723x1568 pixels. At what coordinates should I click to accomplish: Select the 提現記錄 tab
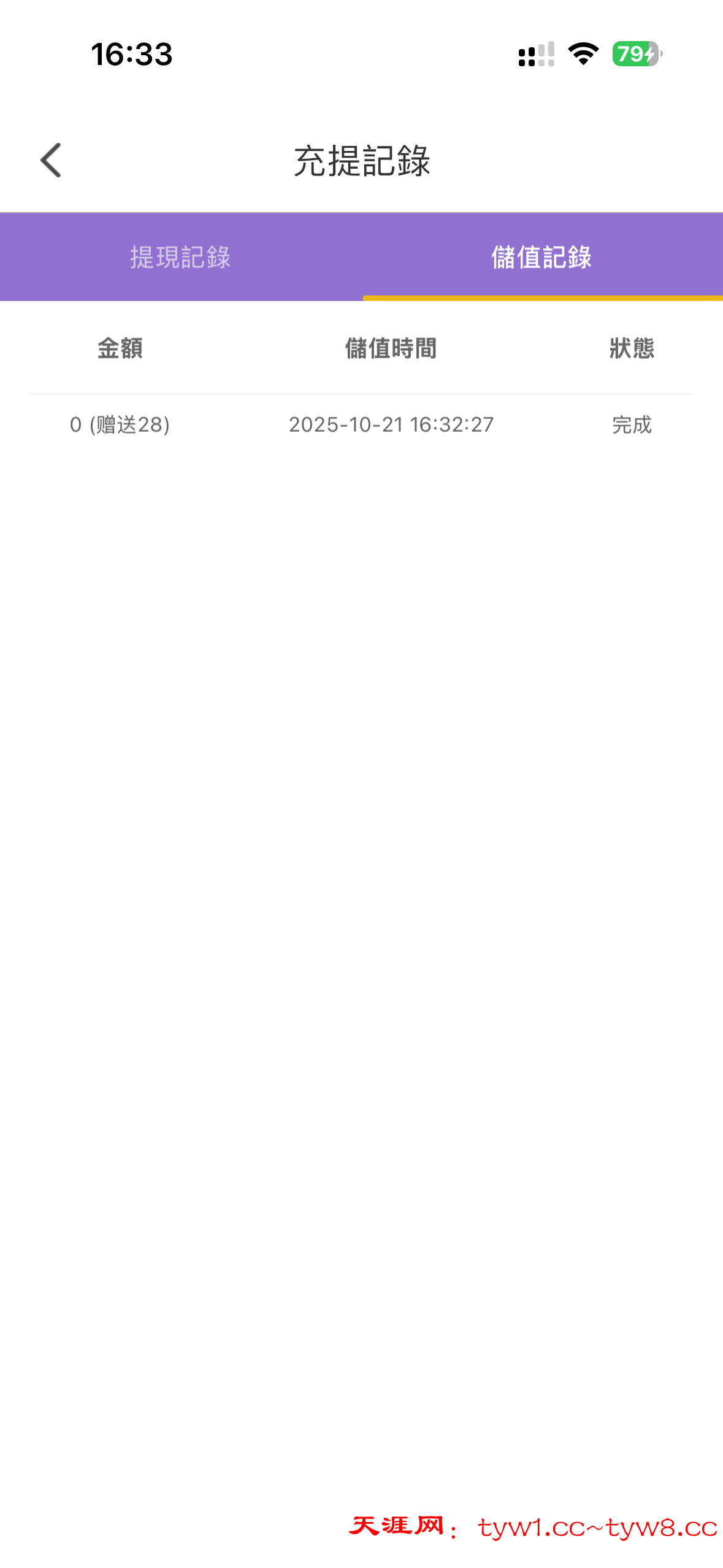(x=180, y=258)
